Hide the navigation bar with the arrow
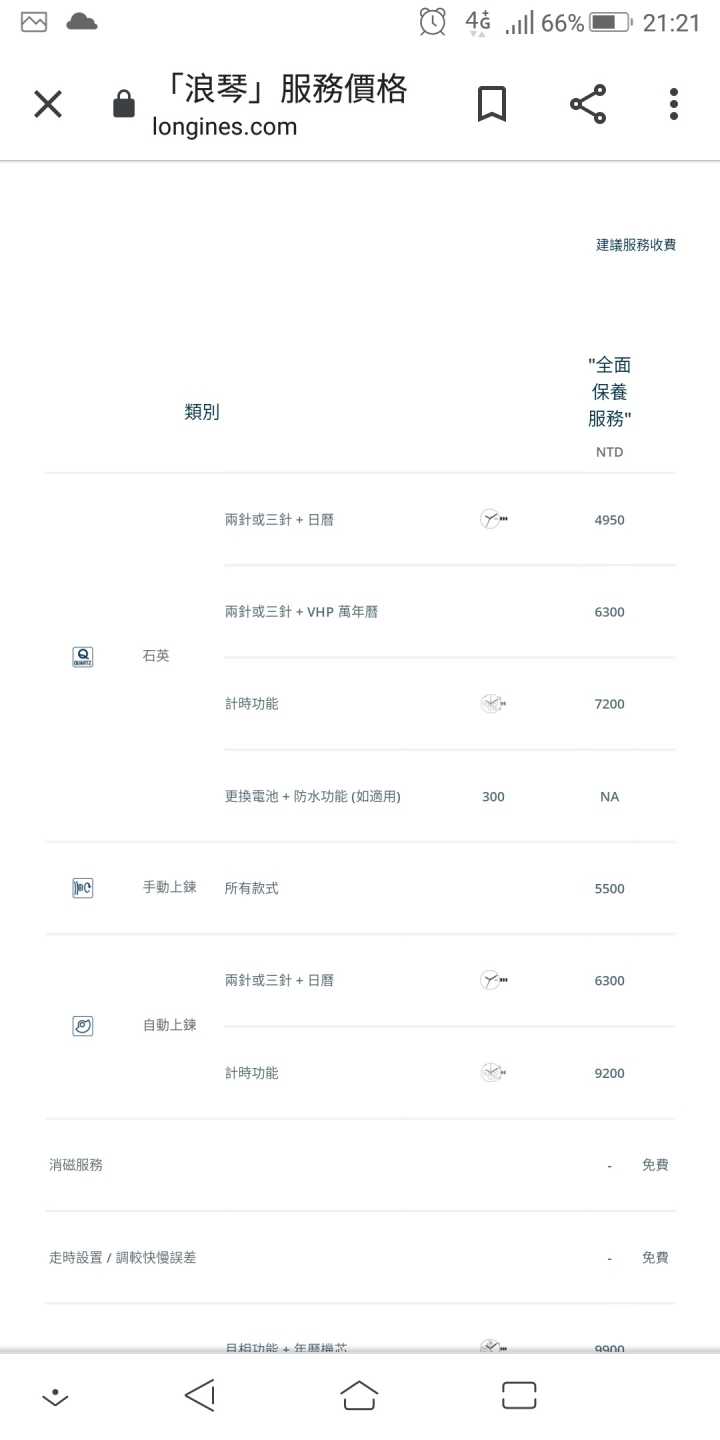This screenshot has height=1440, width=720. click(x=55, y=1397)
